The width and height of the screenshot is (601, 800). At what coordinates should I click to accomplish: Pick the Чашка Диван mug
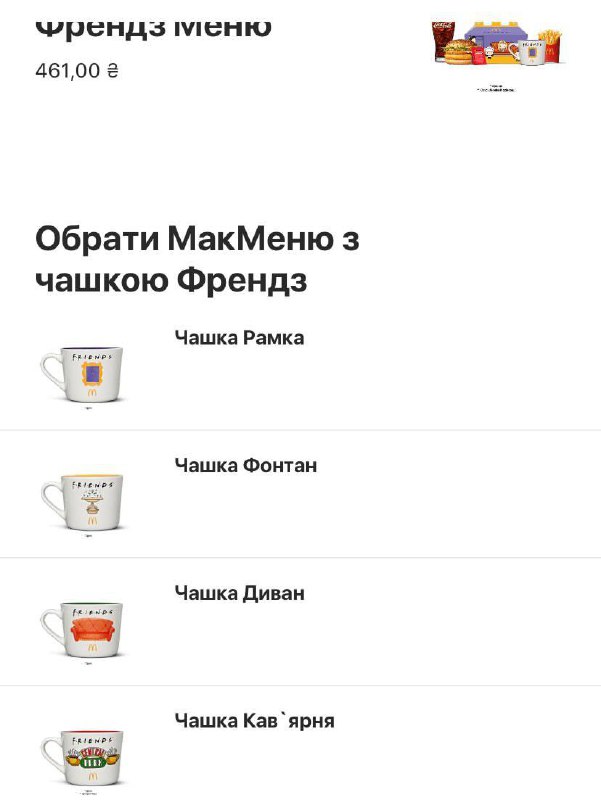point(239,593)
